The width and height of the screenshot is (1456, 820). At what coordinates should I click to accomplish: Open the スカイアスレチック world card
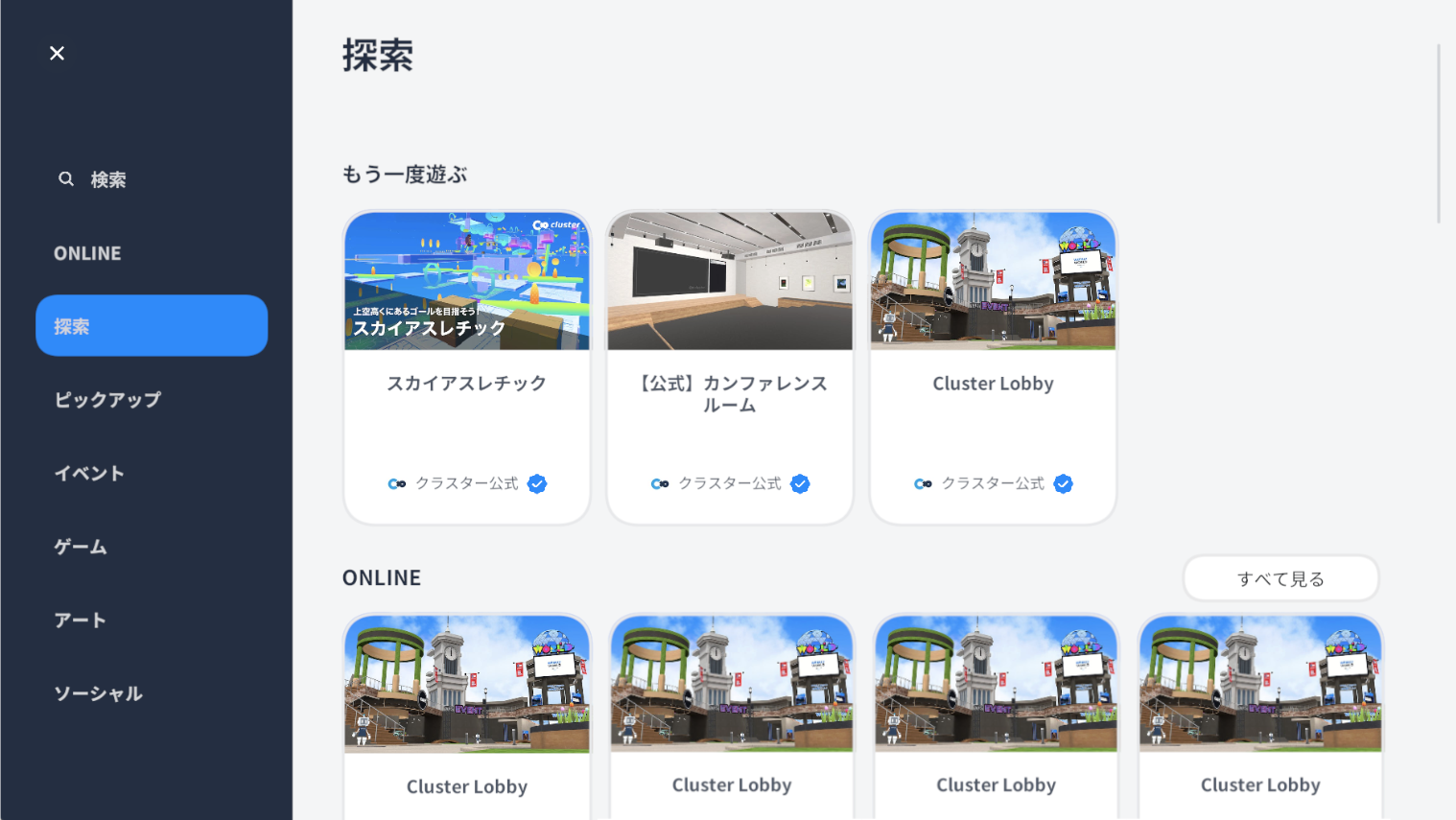click(467, 367)
